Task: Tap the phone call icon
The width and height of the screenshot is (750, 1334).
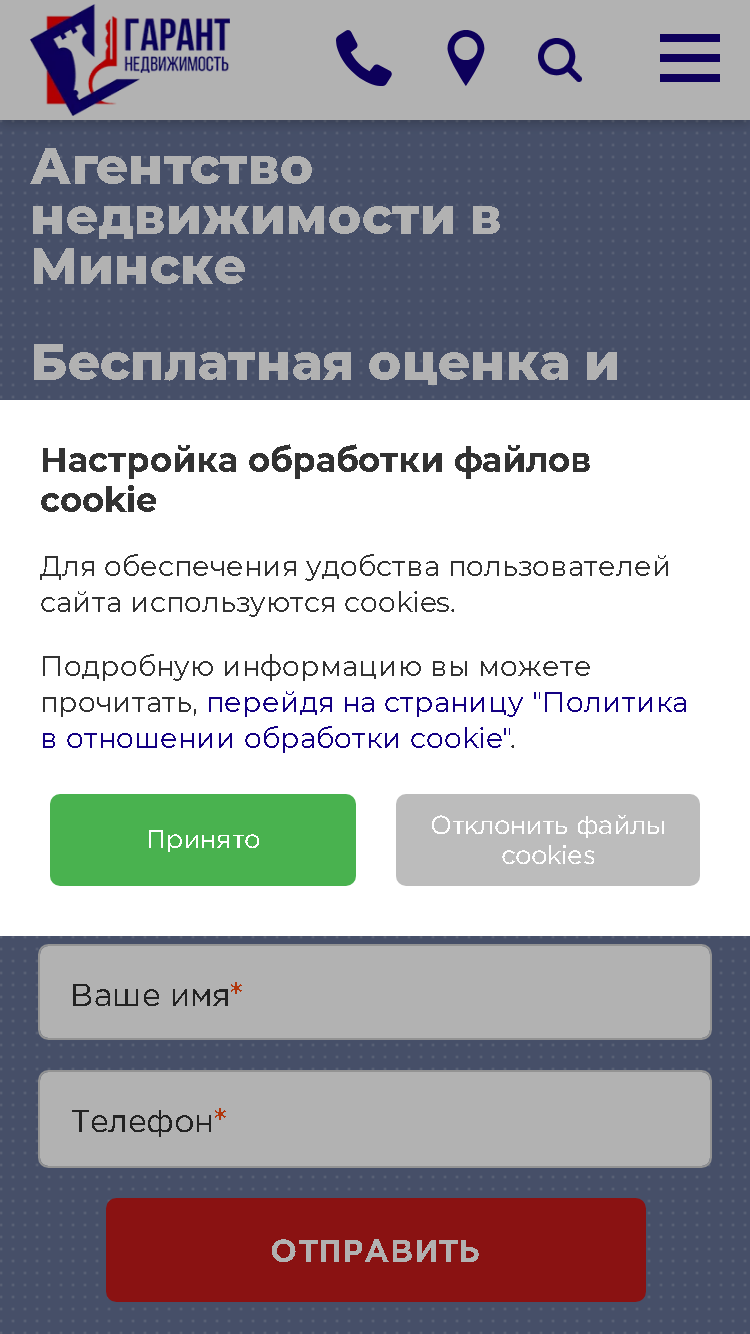Action: [x=363, y=58]
